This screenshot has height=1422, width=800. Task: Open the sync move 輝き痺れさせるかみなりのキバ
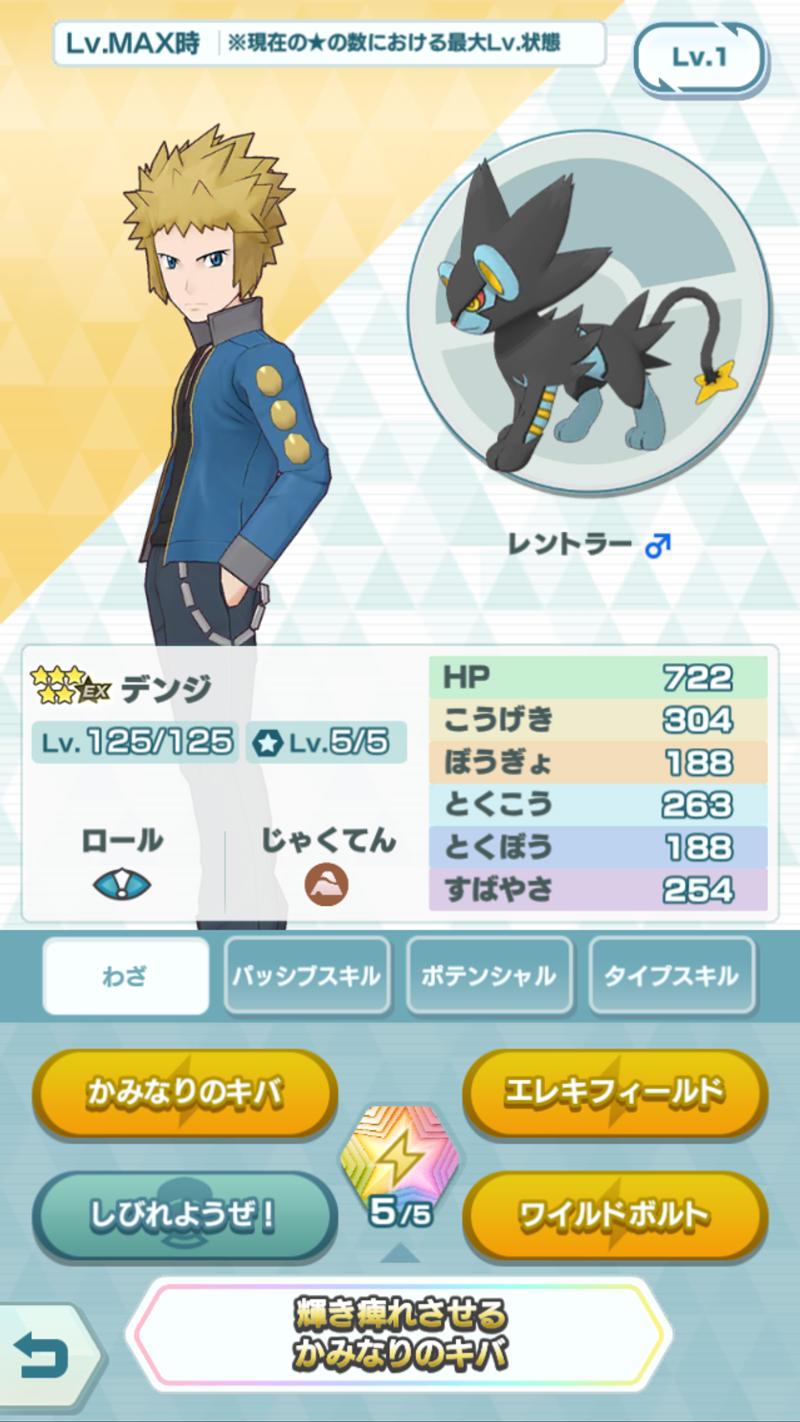(x=399, y=1334)
